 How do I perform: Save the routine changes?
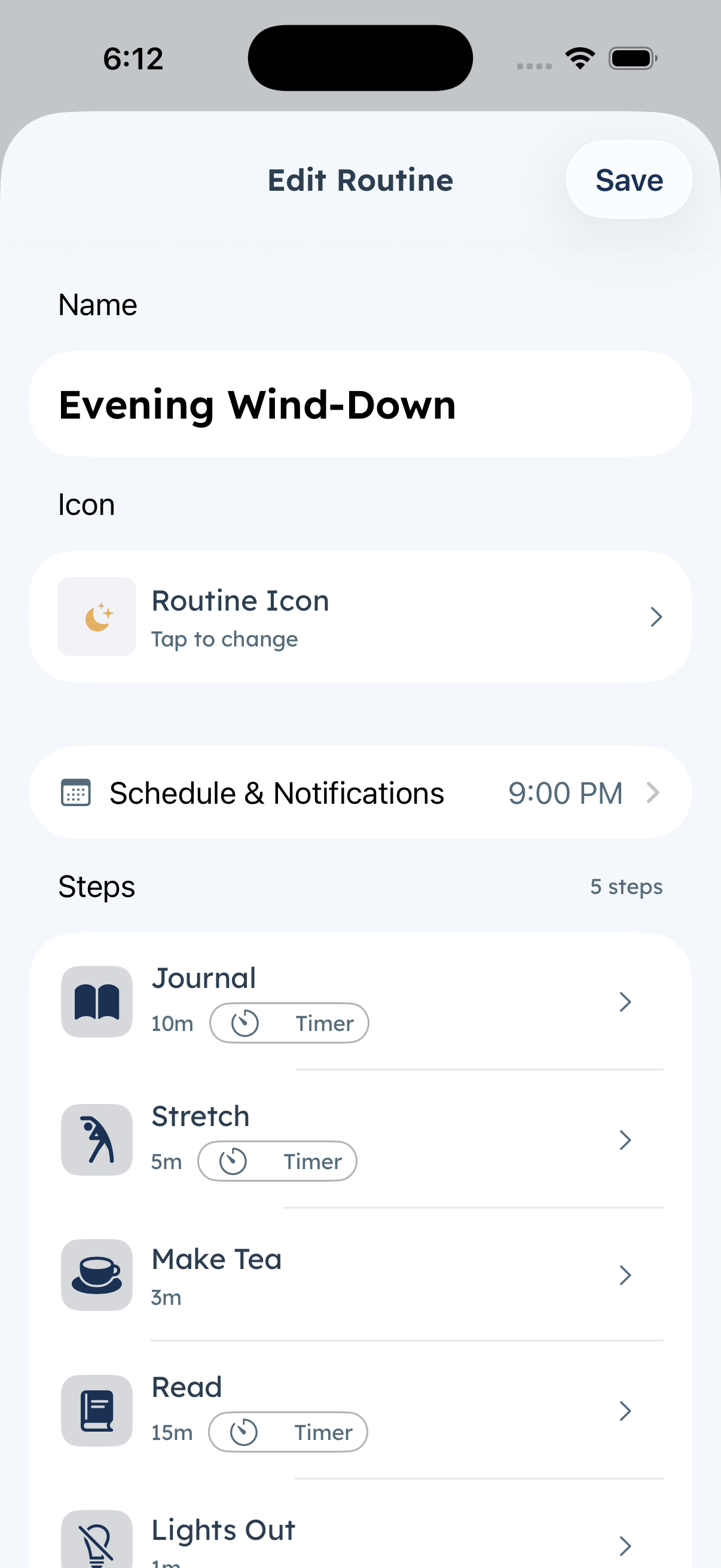[x=628, y=180]
